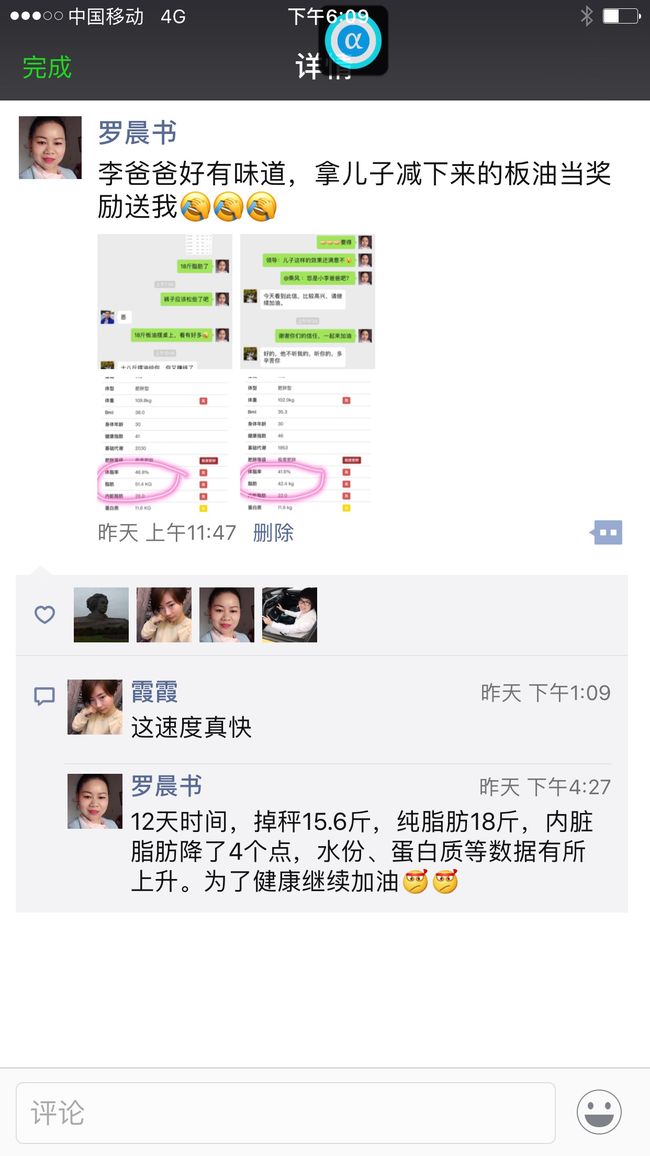Reply to 霞霞's comment 这速度真快
This screenshot has height=1156, width=650.
tap(192, 728)
